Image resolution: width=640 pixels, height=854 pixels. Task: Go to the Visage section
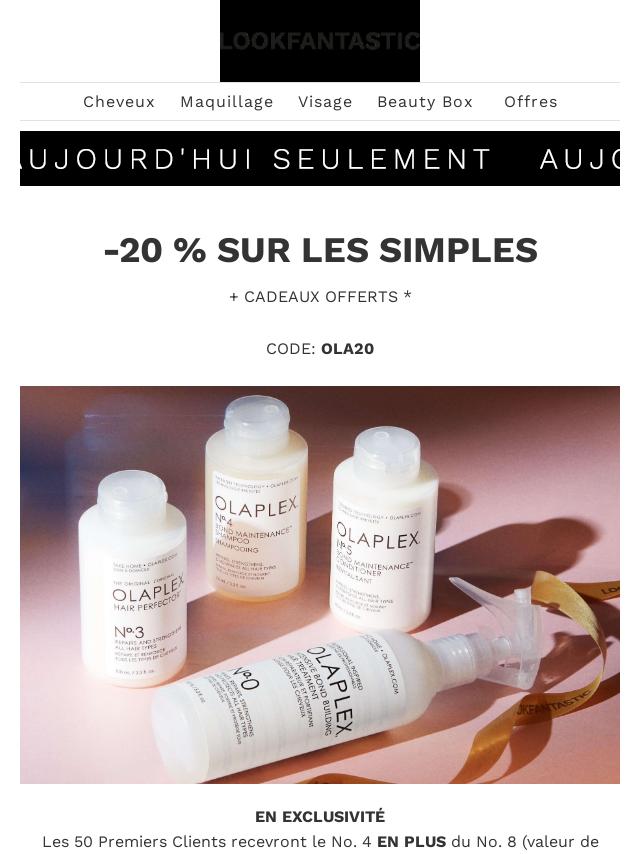325,102
